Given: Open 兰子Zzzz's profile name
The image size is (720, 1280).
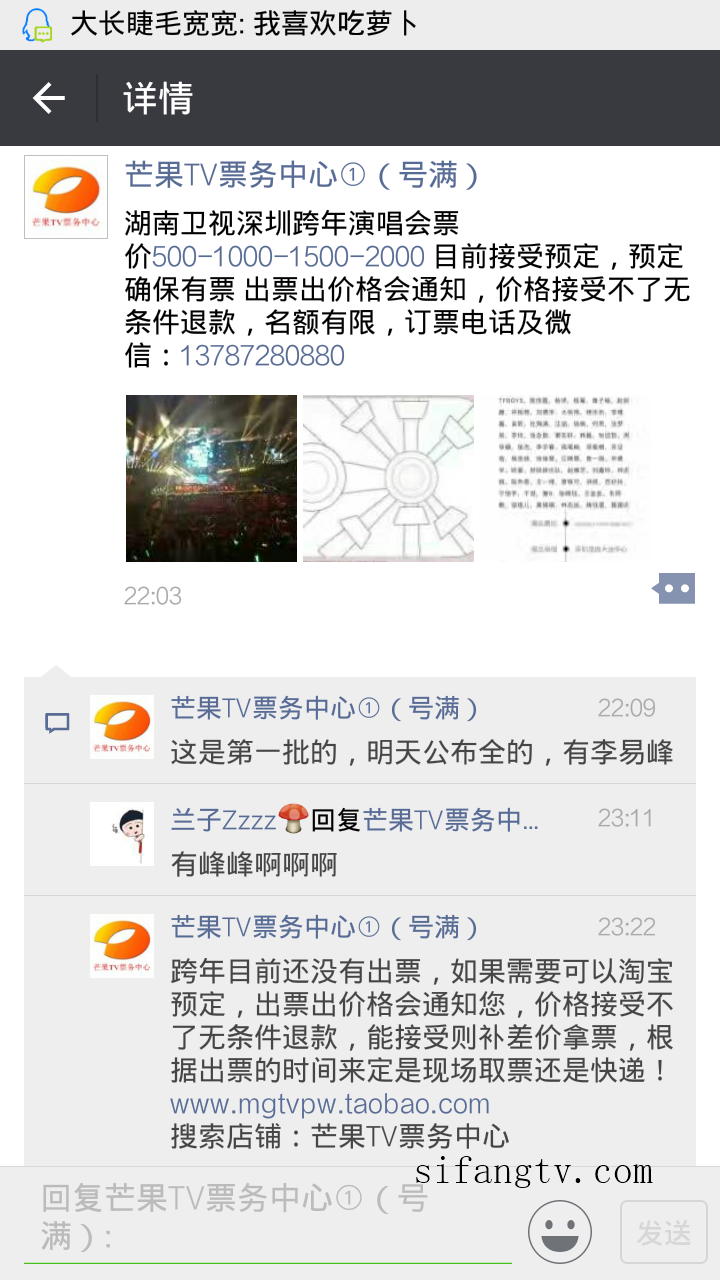Looking at the screenshot, I should click(x=224, y=820).
